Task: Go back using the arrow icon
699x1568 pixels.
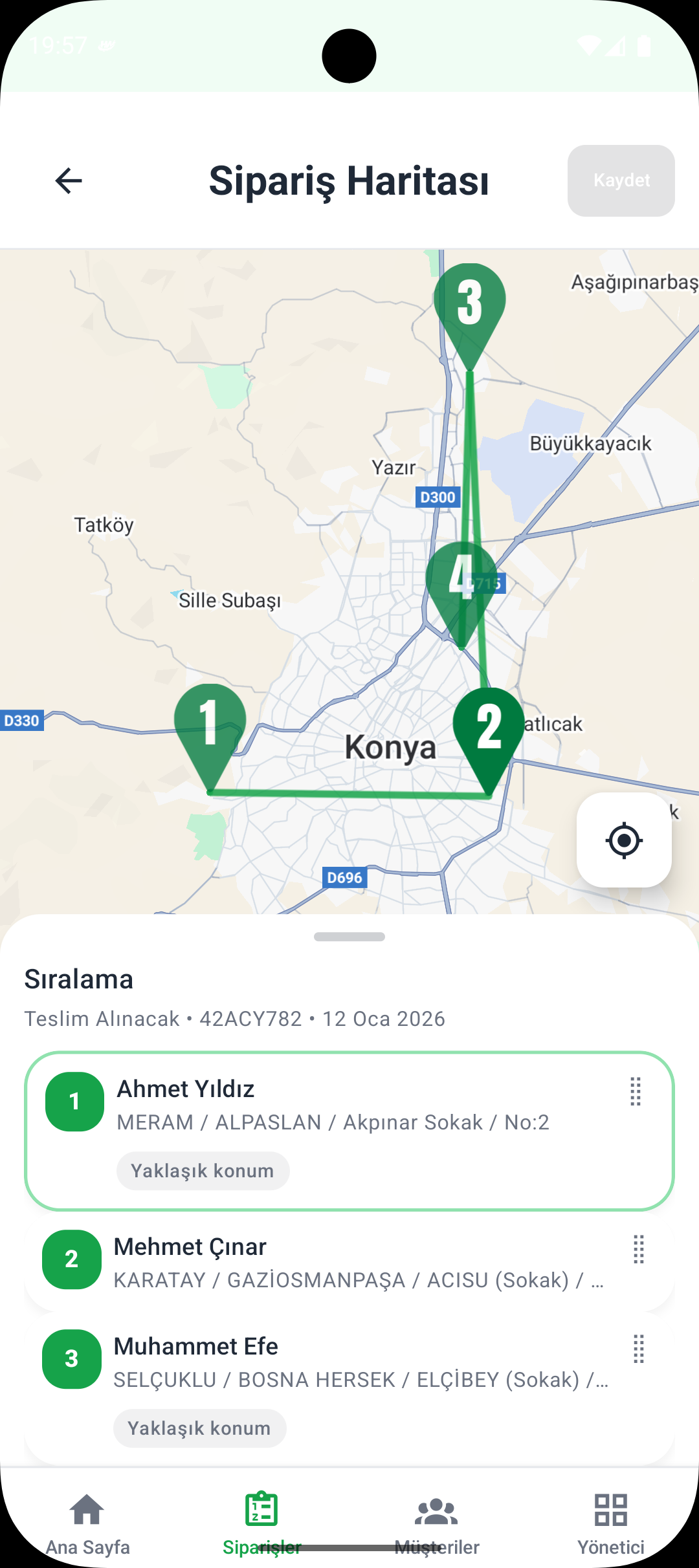Action: pyautogui.click(x=69, y=180)
